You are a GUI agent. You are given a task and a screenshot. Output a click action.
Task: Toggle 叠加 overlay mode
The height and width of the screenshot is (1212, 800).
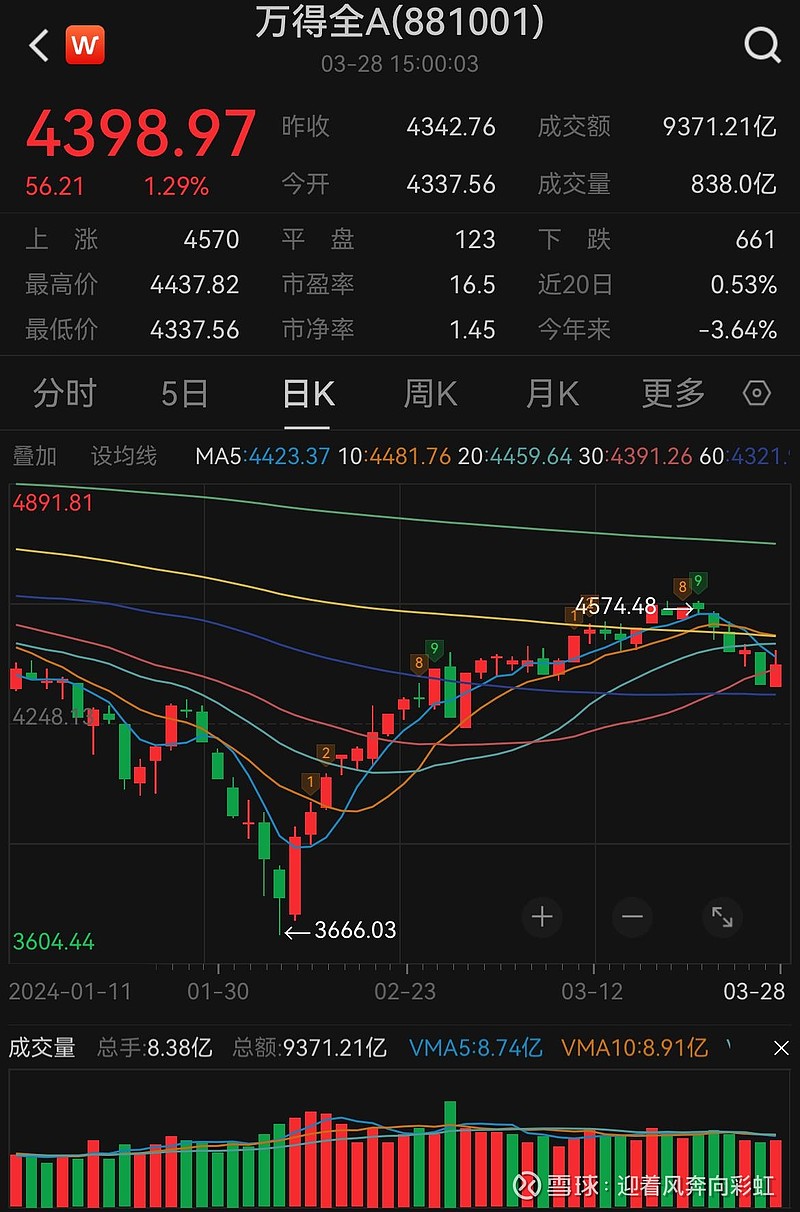pos(34,455)
